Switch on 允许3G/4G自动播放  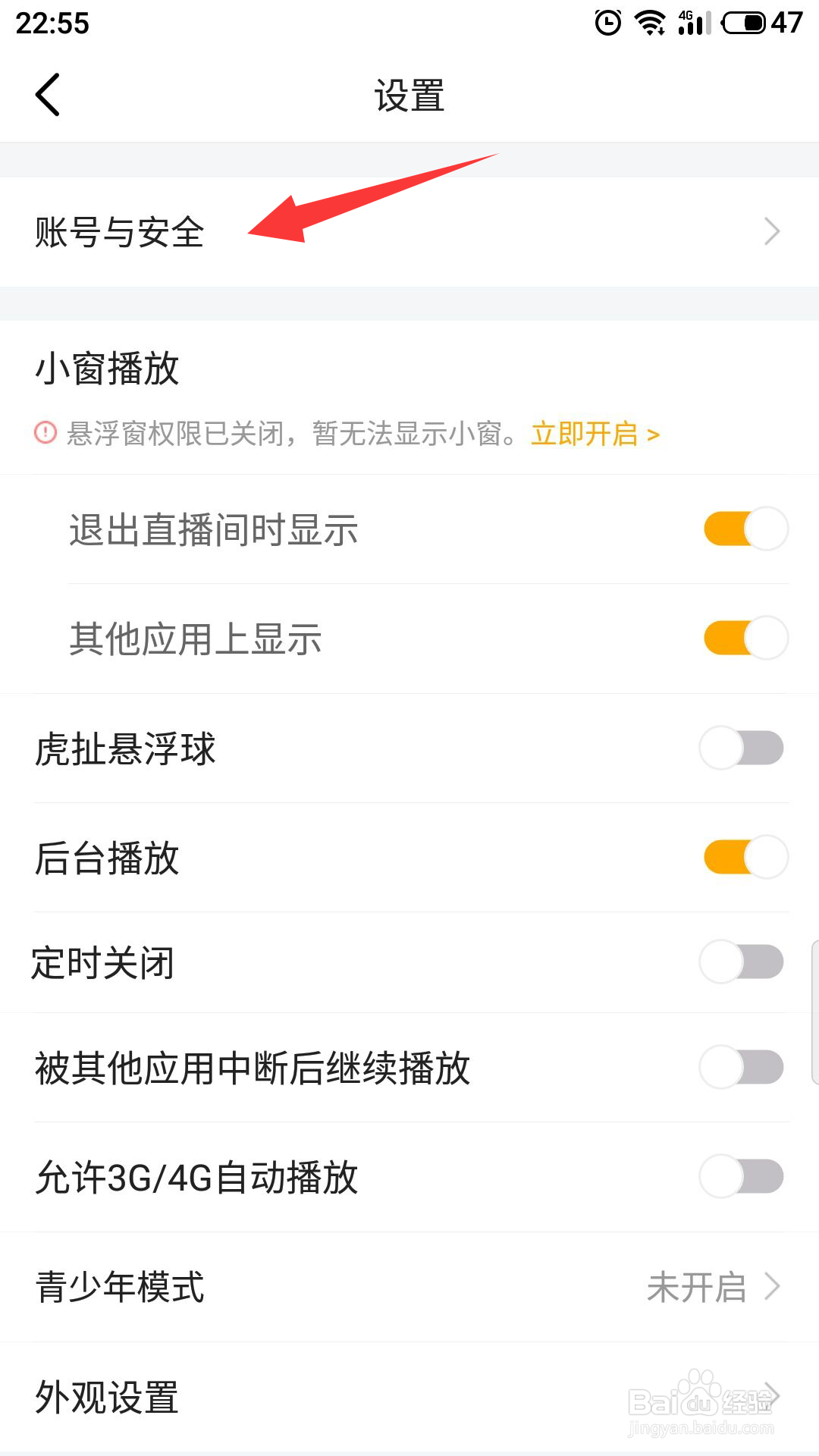click(x=742, y=1177)
